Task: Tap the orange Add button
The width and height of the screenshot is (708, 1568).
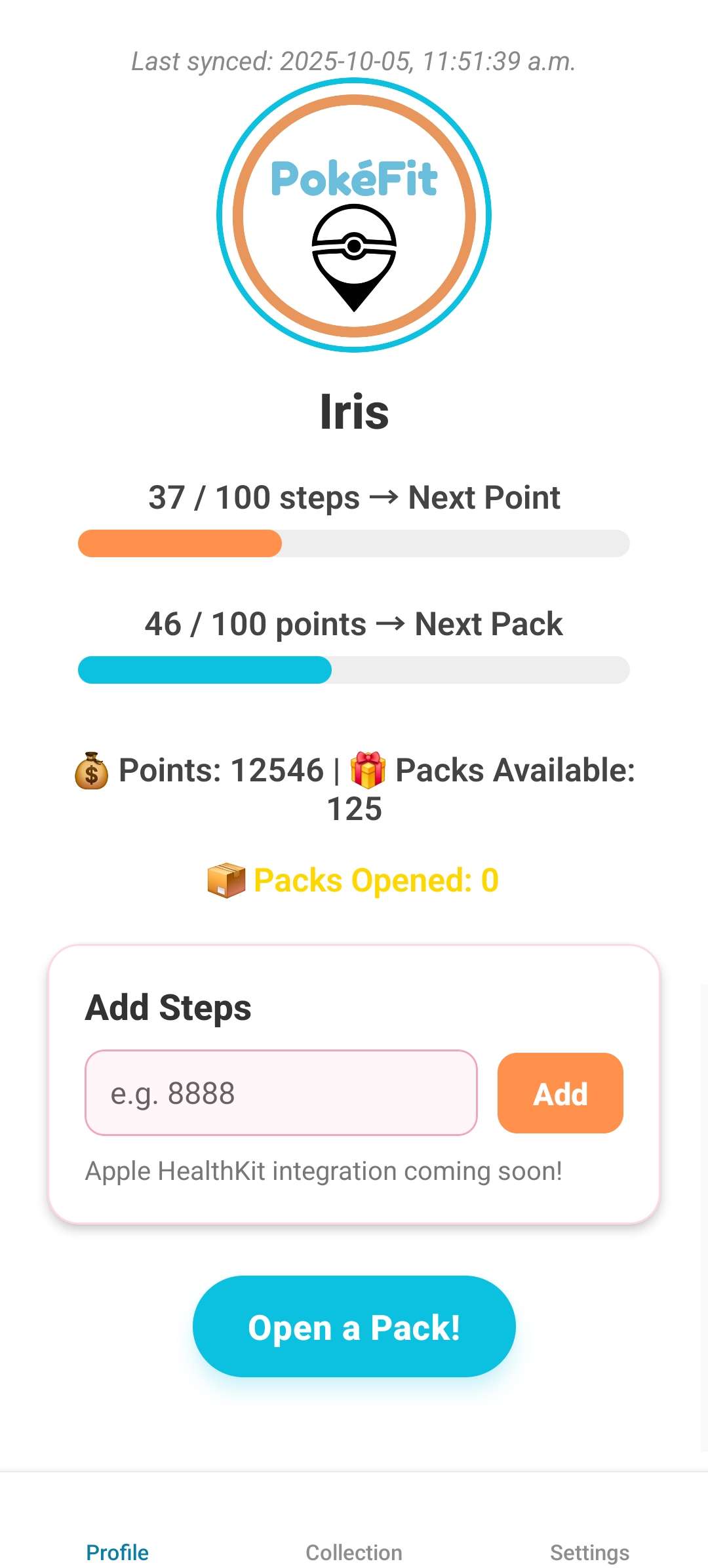Action: (560, 1093)
